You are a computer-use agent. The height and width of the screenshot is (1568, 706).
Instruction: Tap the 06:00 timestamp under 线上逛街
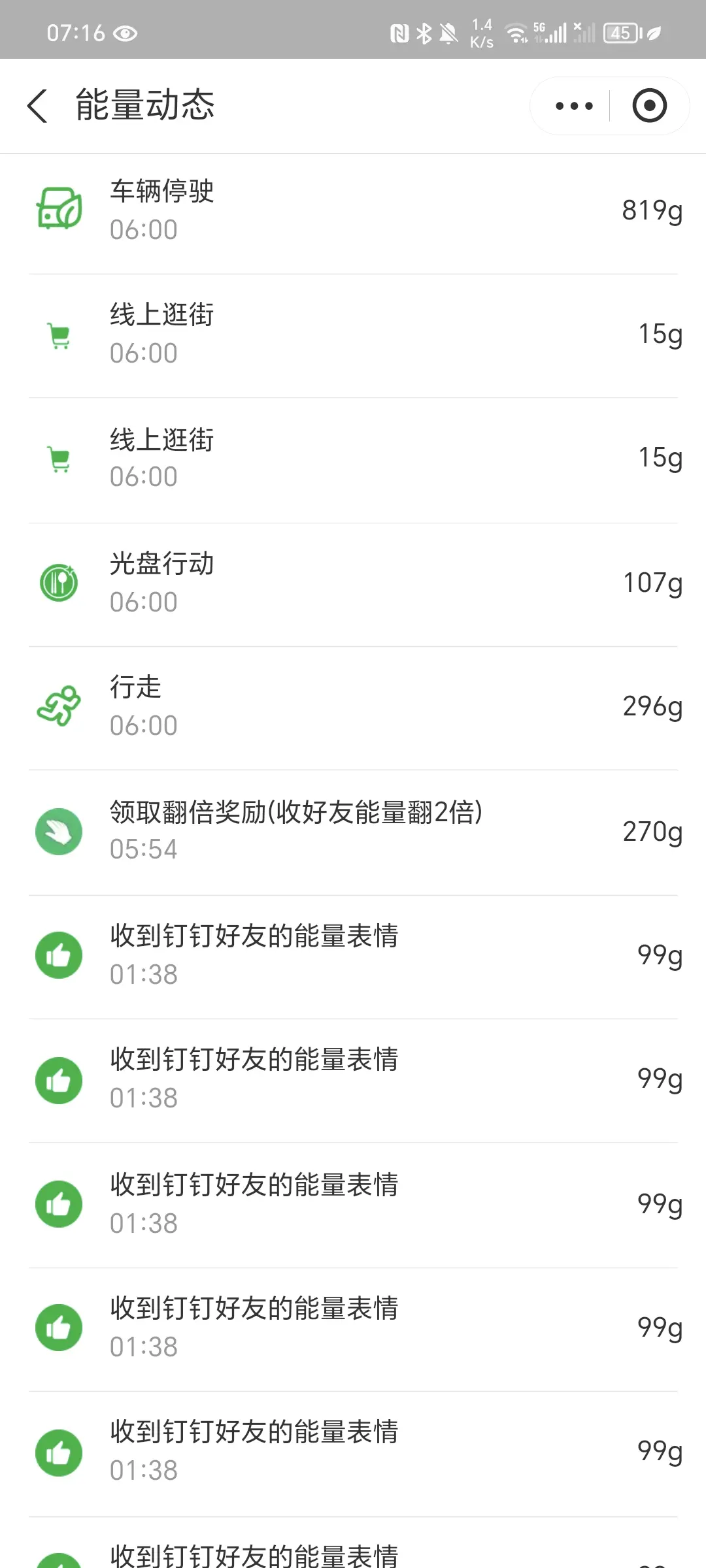[x=144, y=352]
